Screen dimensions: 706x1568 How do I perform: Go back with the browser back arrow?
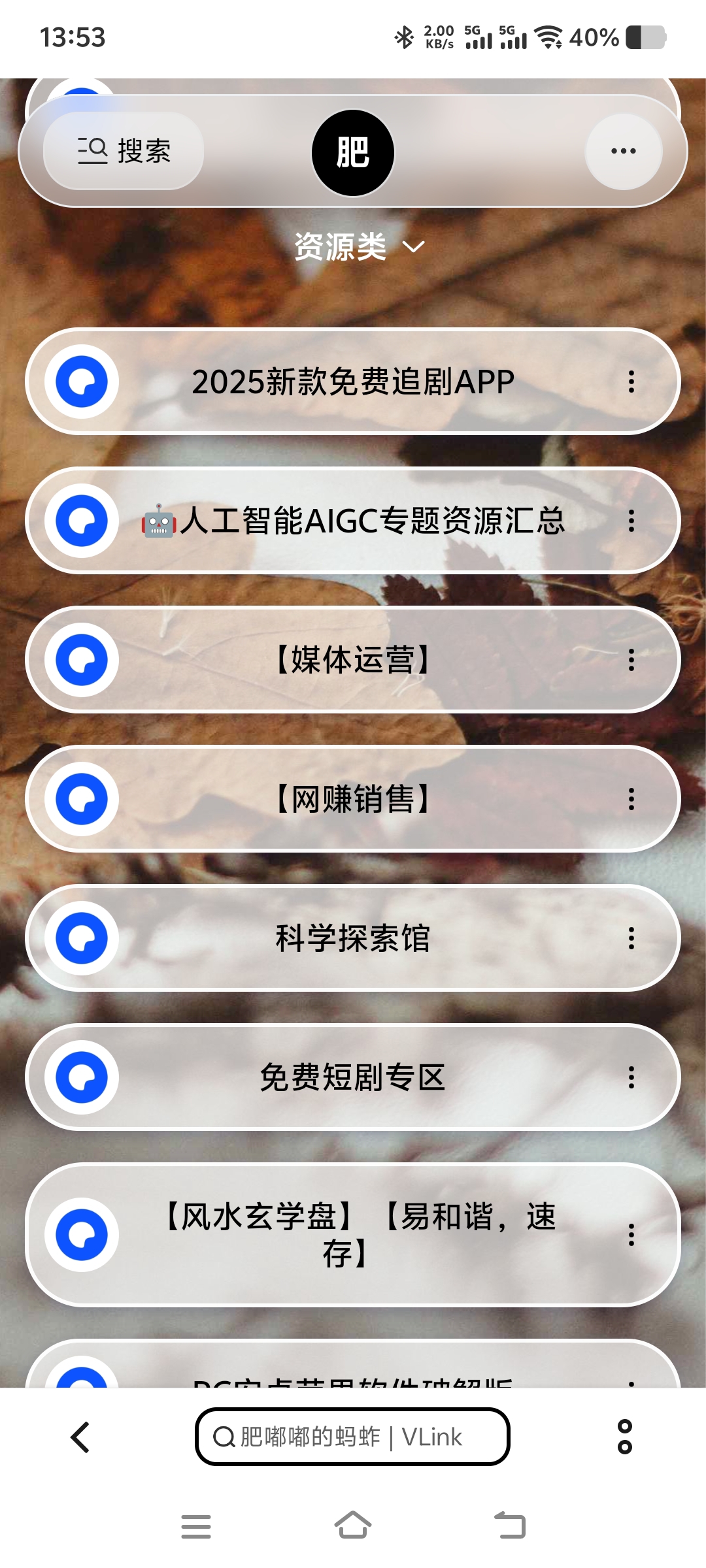pyautogui.click(x=80, y=1437)
